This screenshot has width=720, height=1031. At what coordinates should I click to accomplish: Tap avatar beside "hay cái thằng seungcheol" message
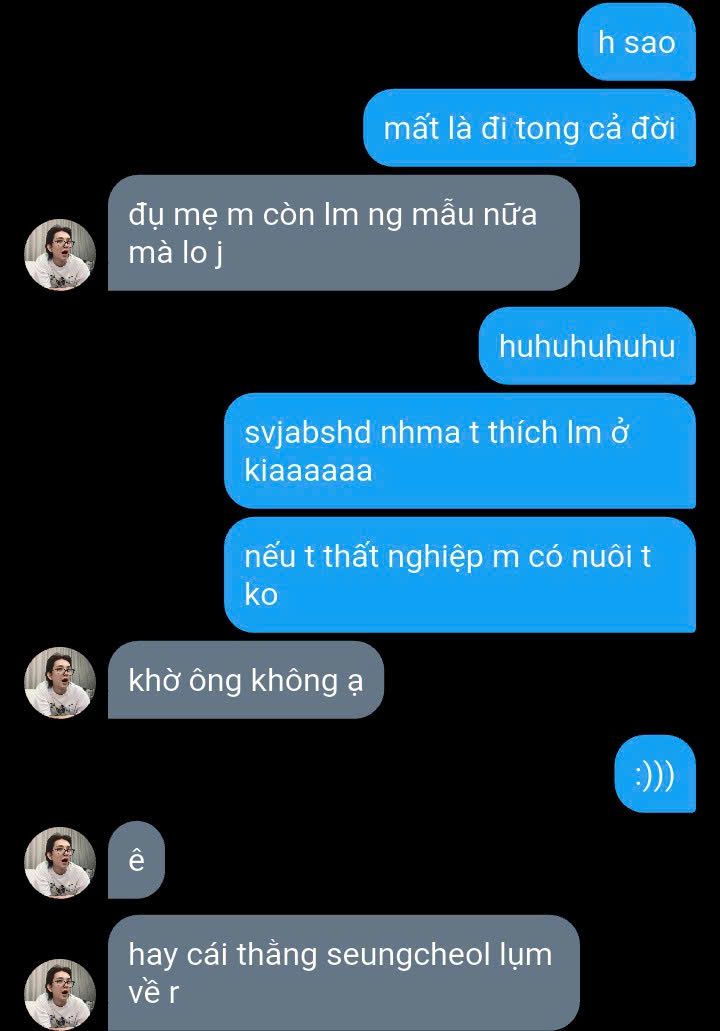point(60,994)
